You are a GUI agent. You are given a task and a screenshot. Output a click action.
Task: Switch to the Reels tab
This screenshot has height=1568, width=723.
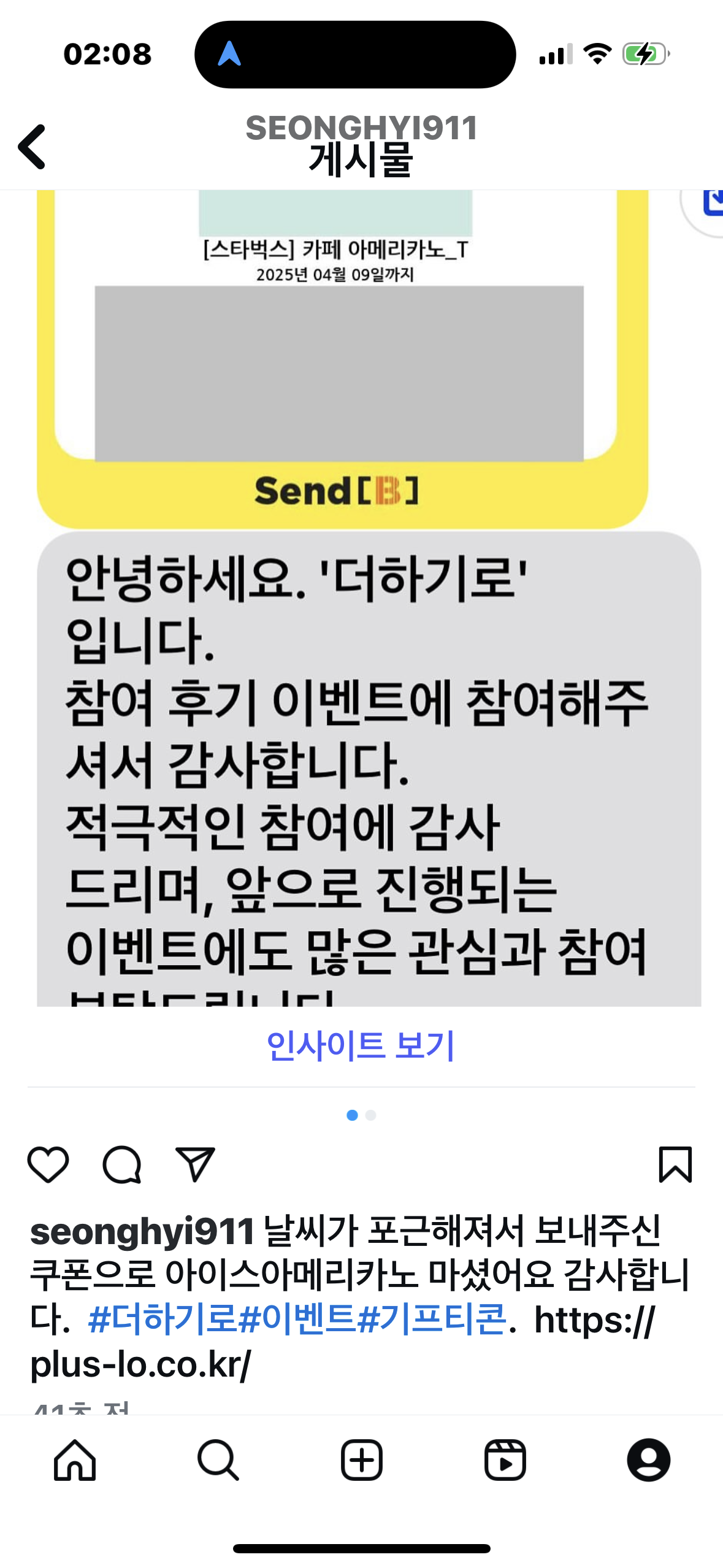[x=505, y=1460]
